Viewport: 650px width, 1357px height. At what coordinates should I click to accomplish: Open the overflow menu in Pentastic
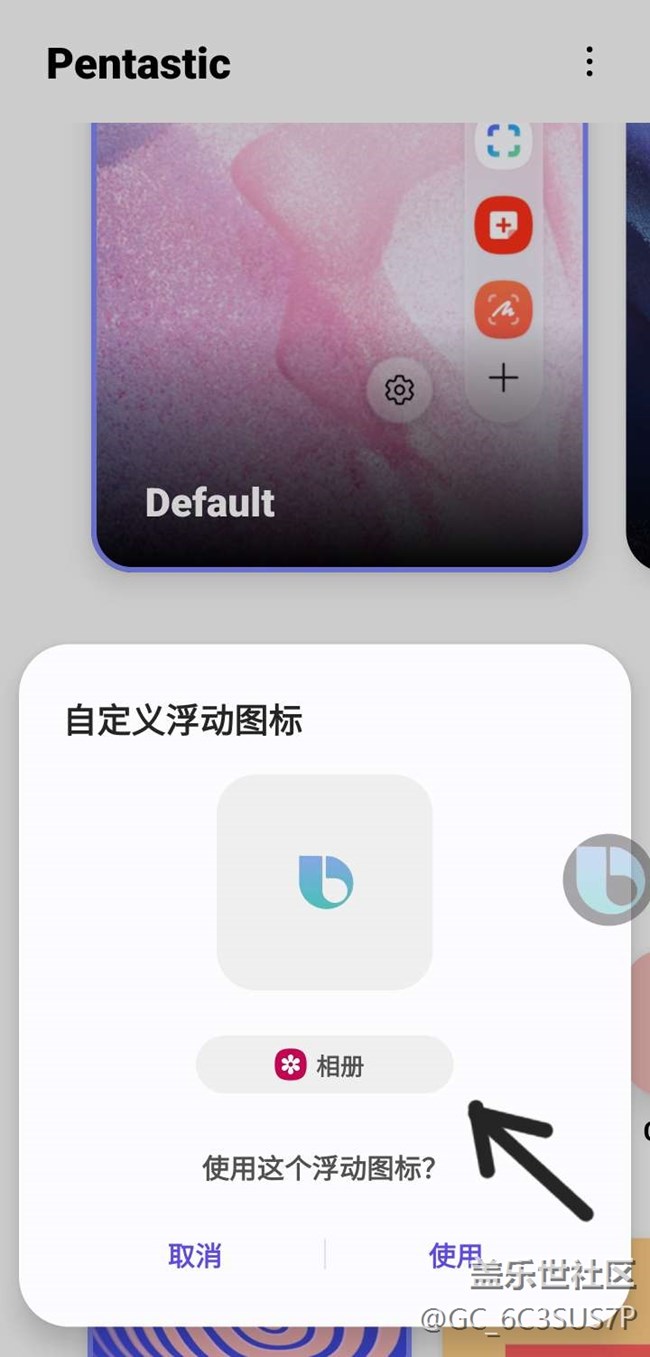coord(589,62)
